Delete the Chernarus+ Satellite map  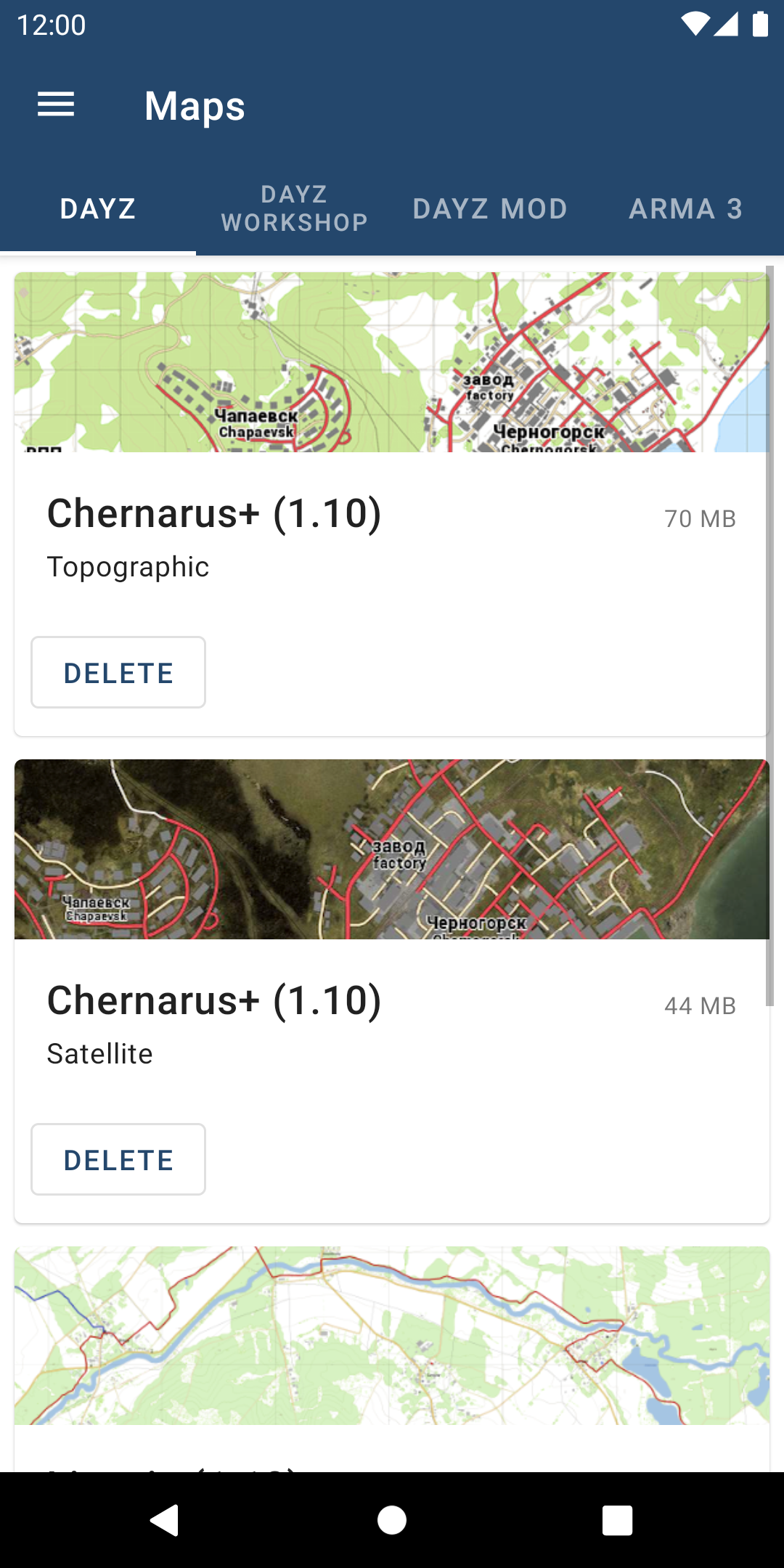pyautogui.click(x=118, y=1160)
